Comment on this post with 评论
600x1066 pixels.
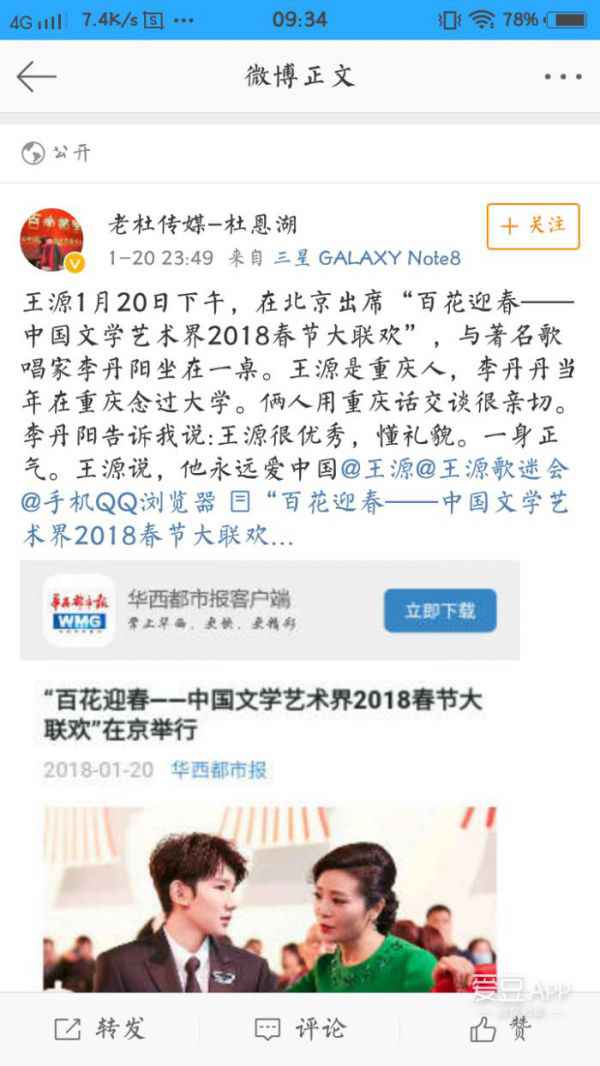[300, 1028]
